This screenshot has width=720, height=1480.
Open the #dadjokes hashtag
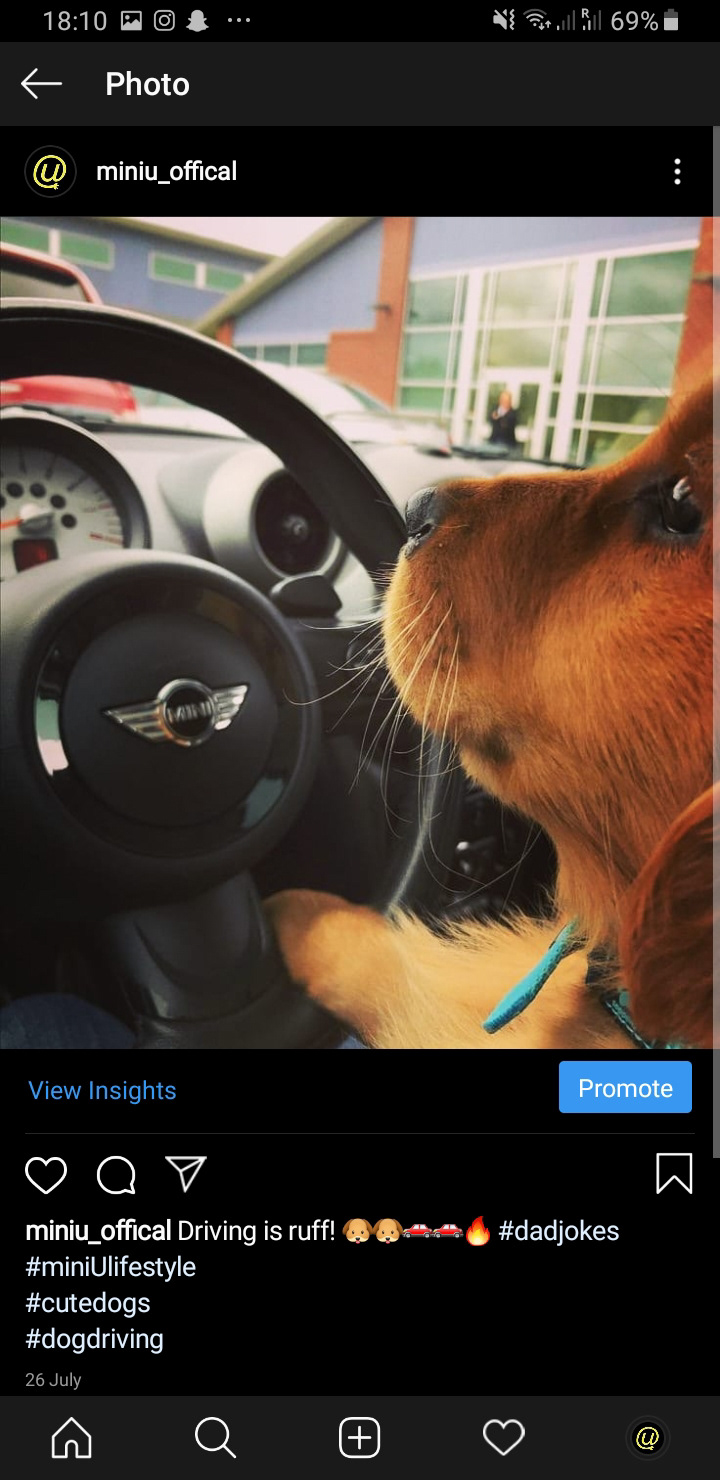pyautogui.click(x=559, y=1231)
